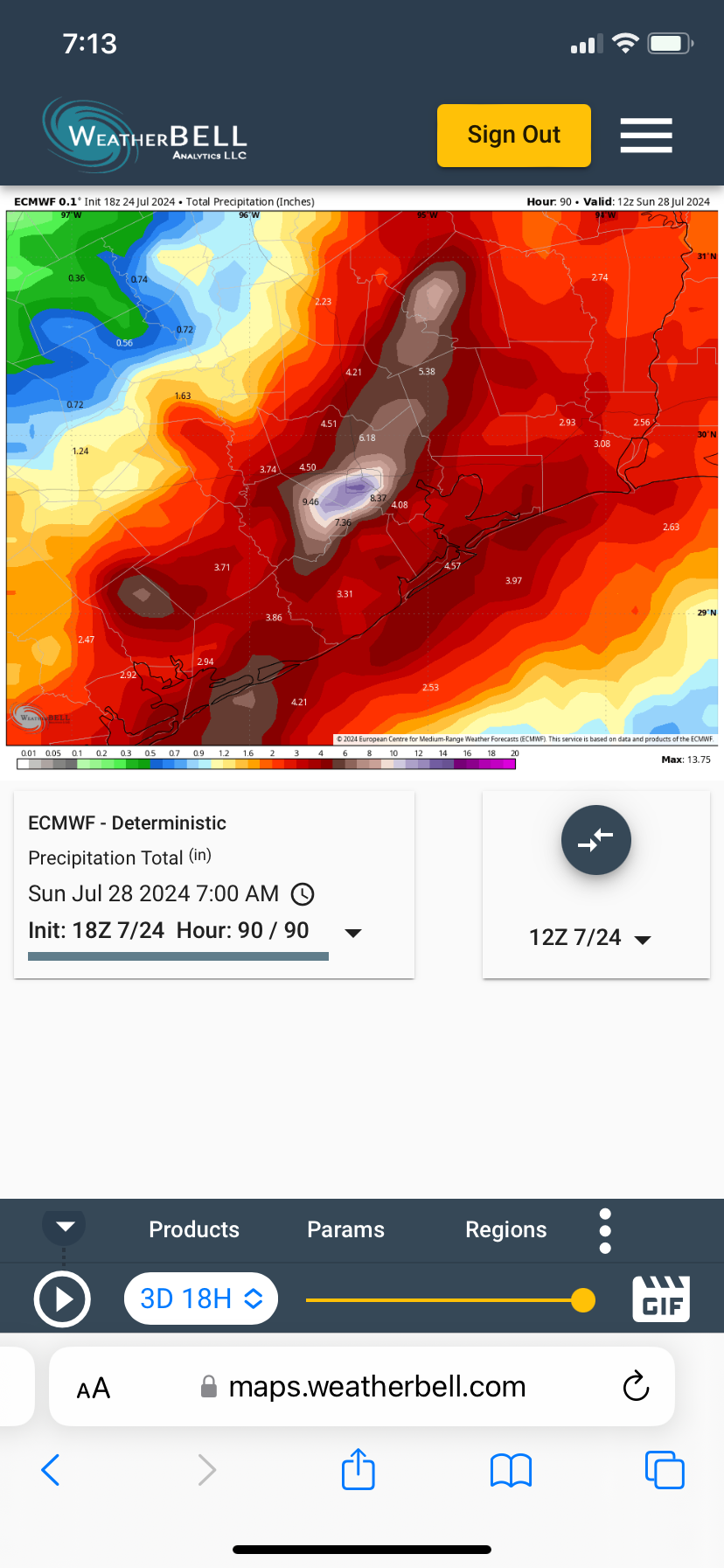The height and width of the screenshot is (1568, 724).
Task: Open the Params menu
Action: pyautogui.click(x=345, y=1229)
